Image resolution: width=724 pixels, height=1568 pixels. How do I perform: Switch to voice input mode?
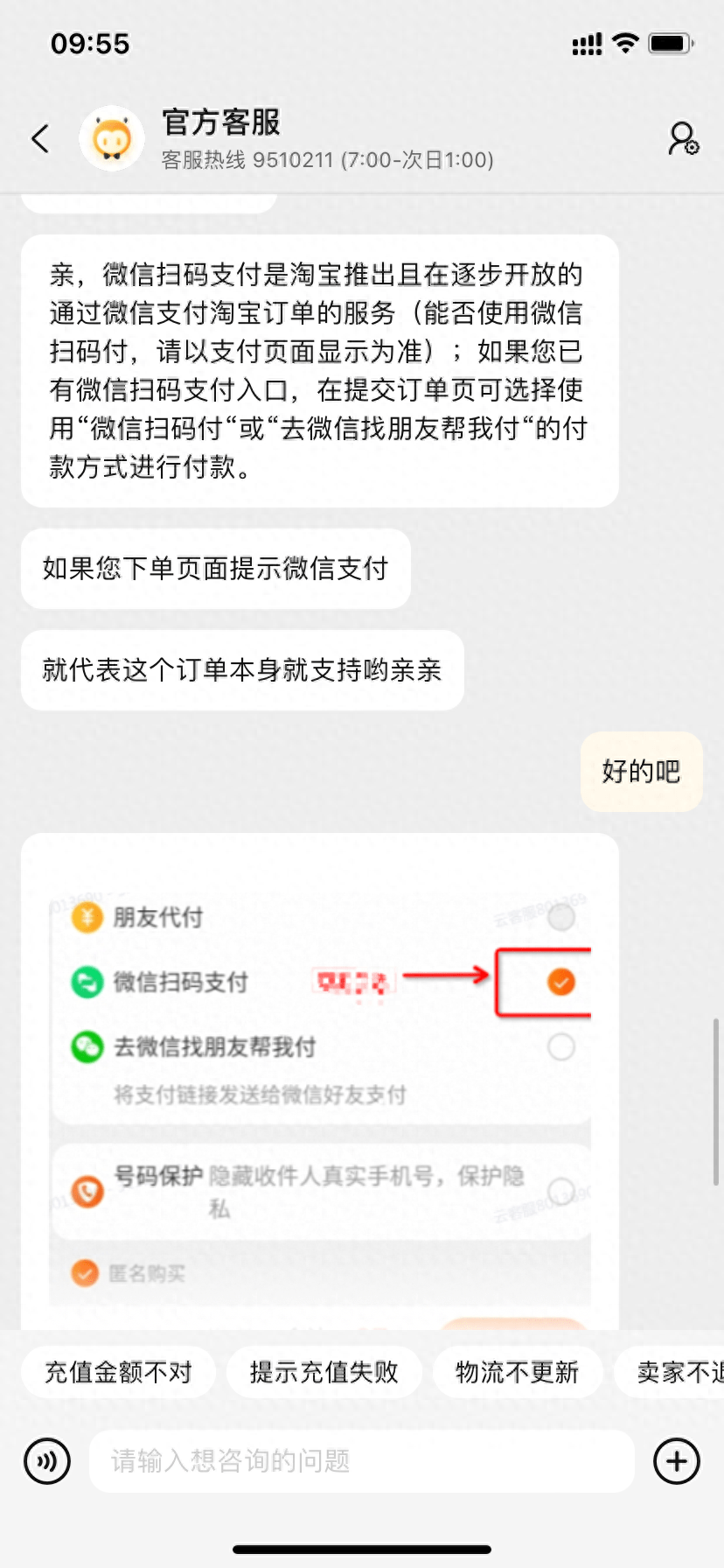click(x=47, y=1461)
